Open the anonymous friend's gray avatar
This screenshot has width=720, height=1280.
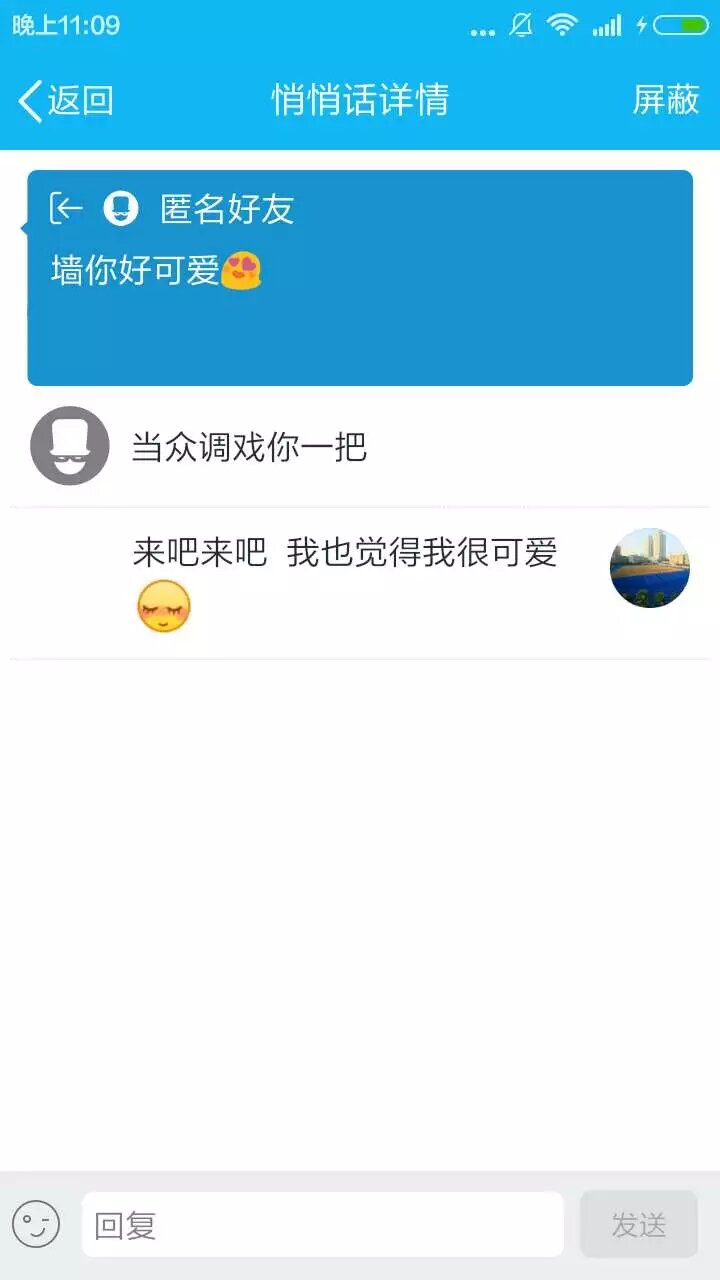70,446
